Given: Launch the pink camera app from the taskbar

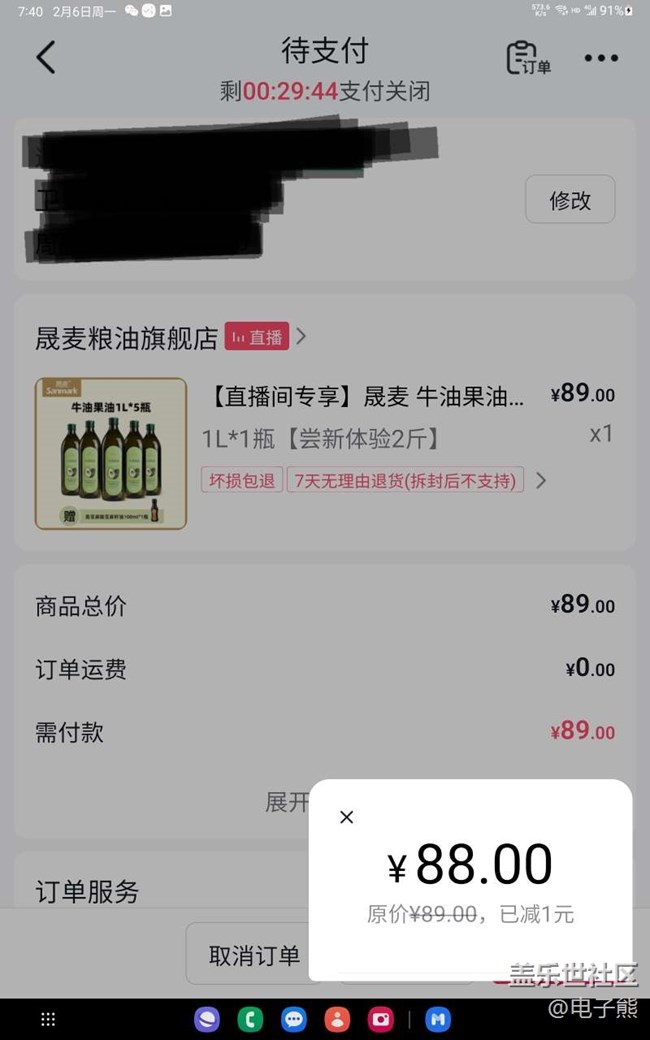Looking at the screenshot, I should [x=381, y=1019].
